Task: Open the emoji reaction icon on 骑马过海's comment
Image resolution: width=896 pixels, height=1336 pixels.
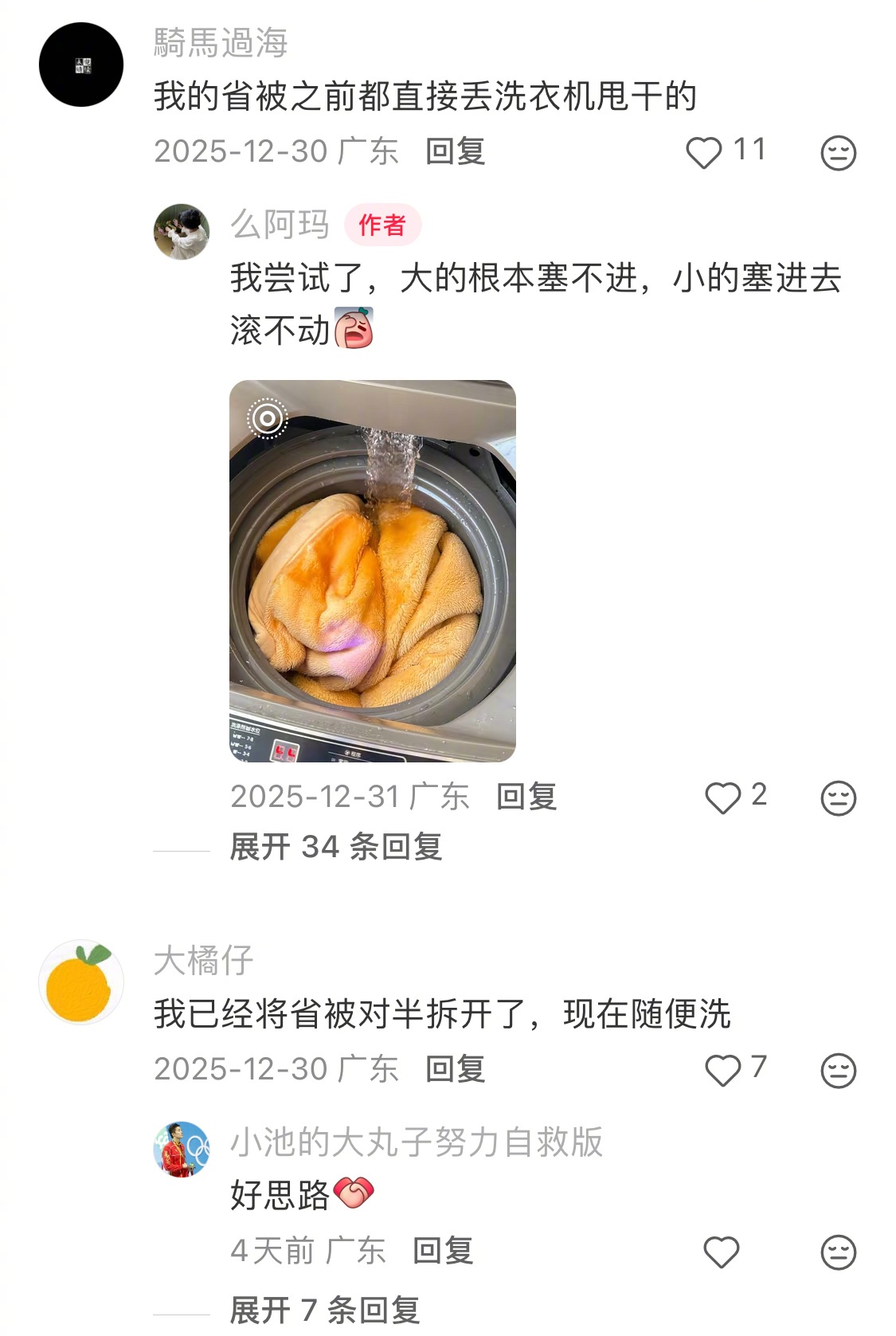Action: pos(837,153)
